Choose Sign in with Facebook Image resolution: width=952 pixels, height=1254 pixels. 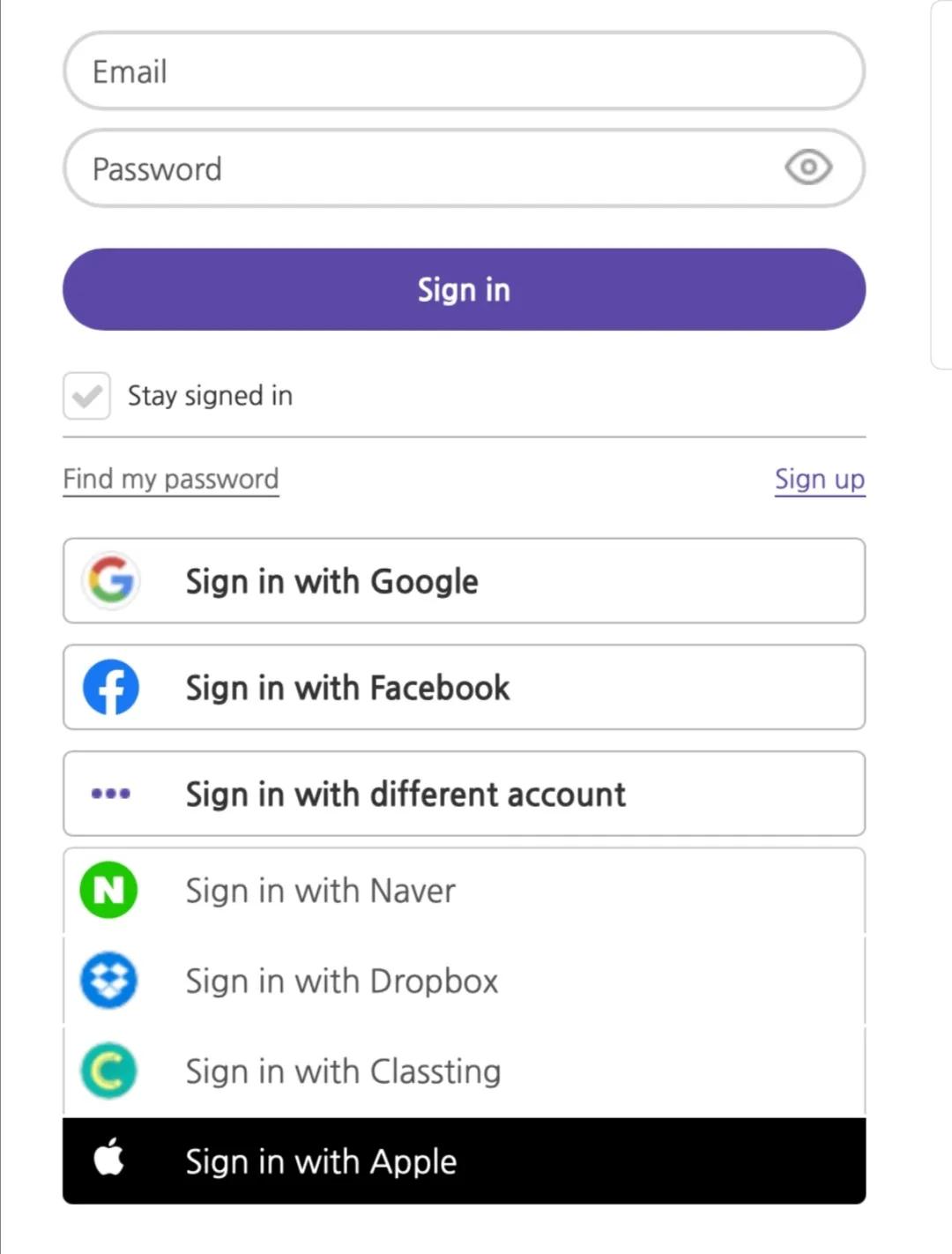tap(464, 688)
